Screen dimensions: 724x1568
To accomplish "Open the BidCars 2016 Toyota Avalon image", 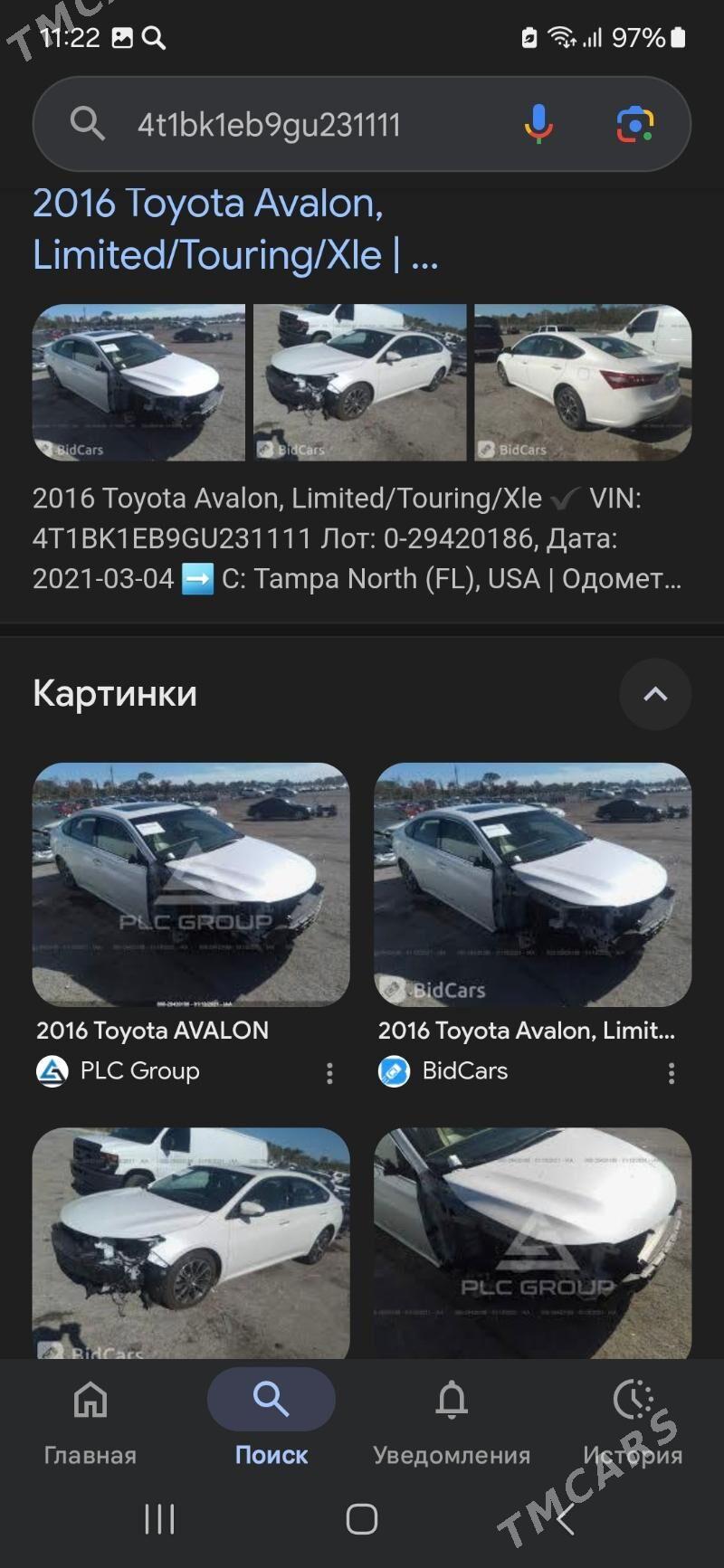I will tap(532, 884).
